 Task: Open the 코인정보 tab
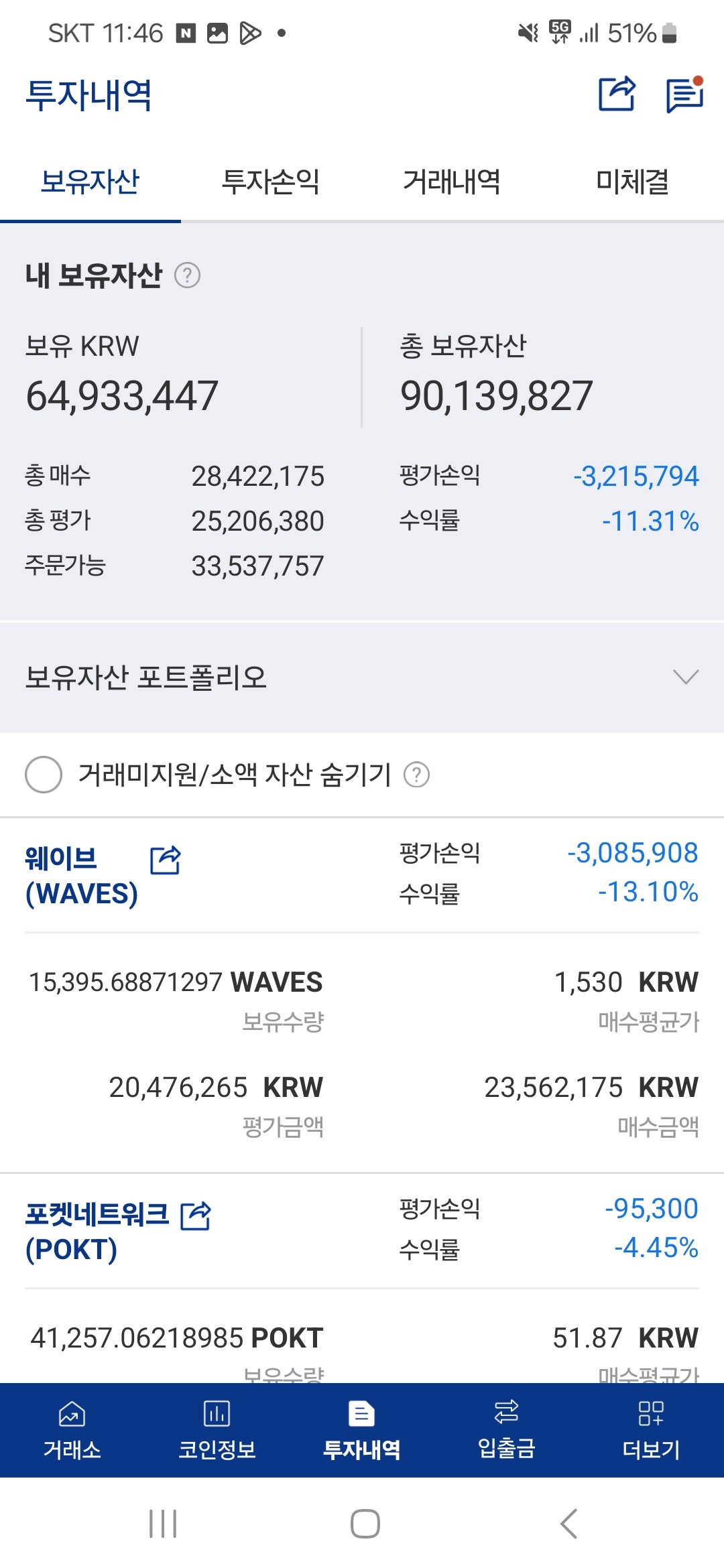pos(217,1431)
